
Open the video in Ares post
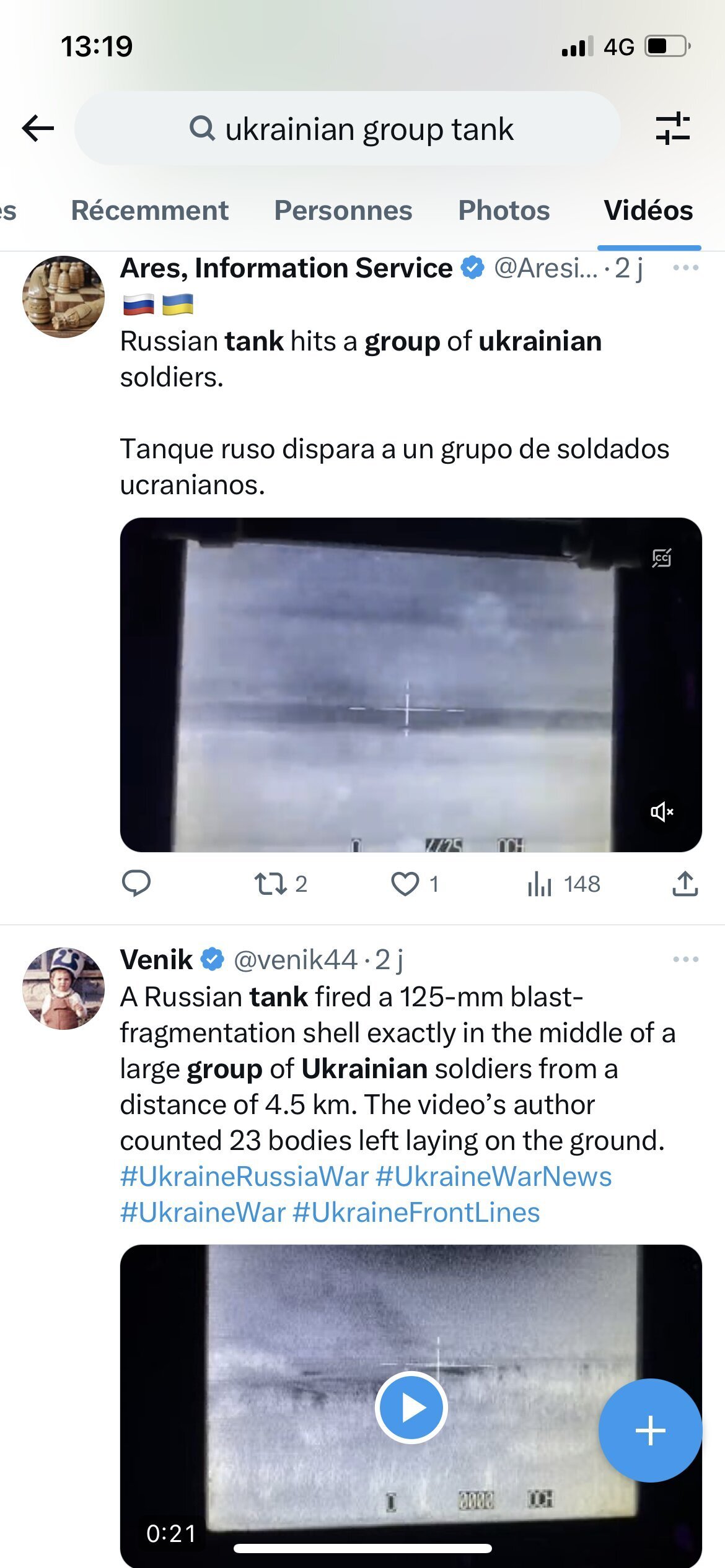(x=409, y=684)
